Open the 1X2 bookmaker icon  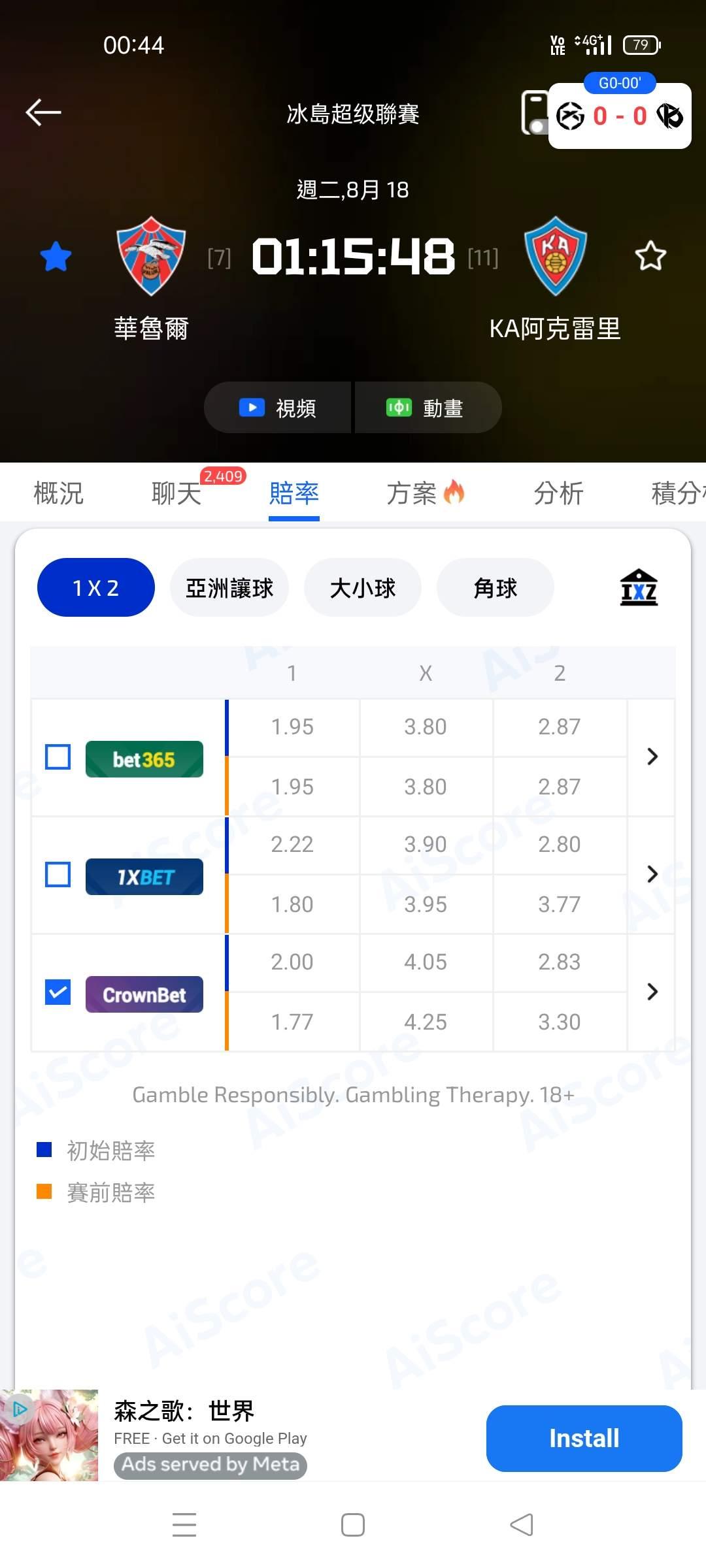[x=639, y=587]
